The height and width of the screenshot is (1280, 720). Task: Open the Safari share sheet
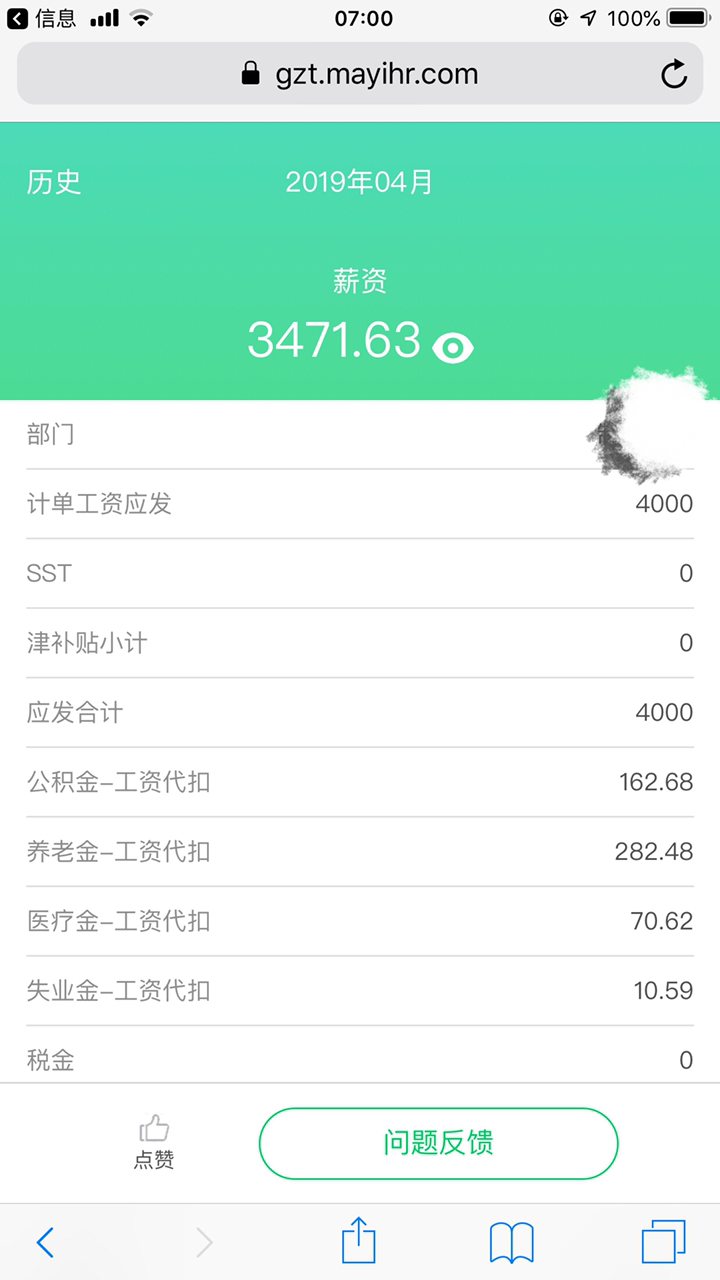click(358, 1242)
